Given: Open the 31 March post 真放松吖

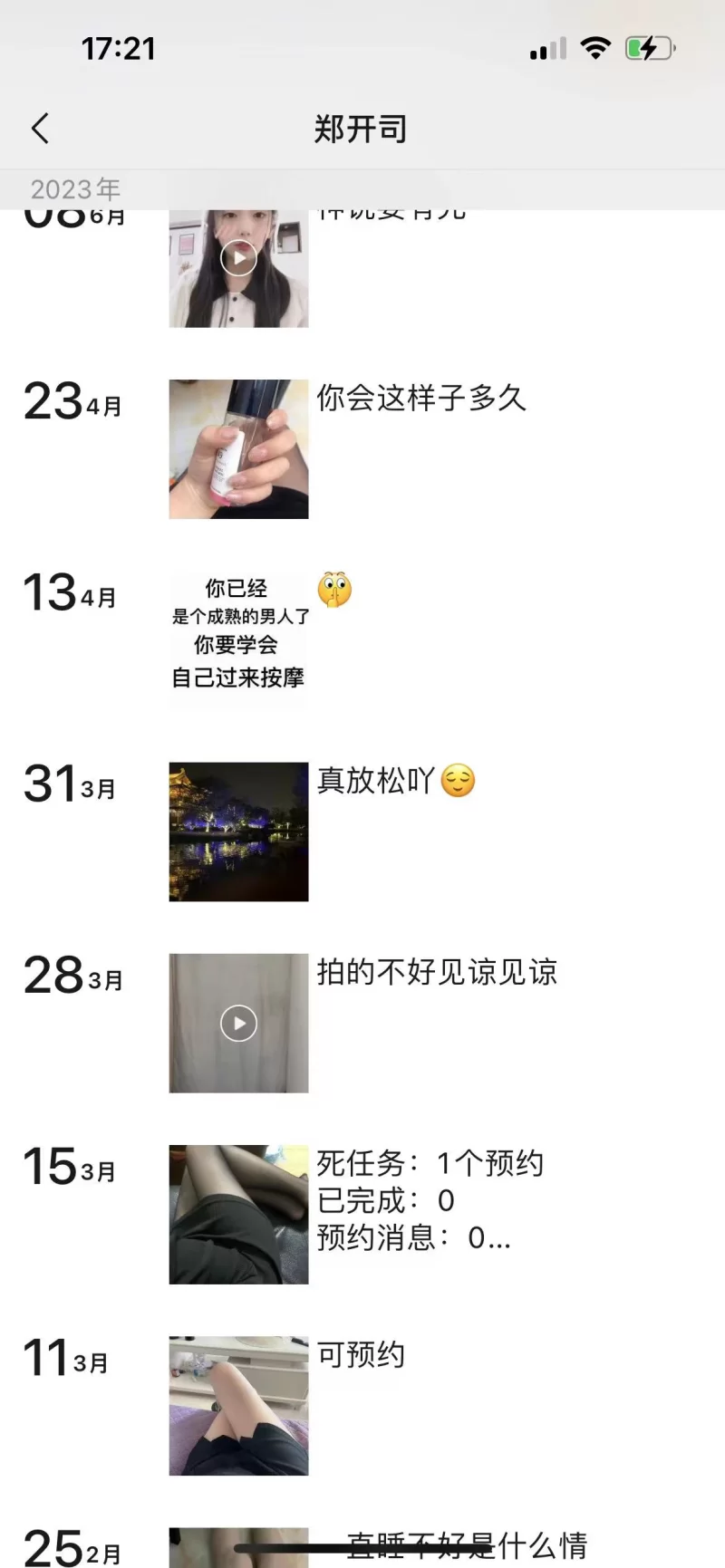Looking at the screenshot, I should (x=238, y=832).
